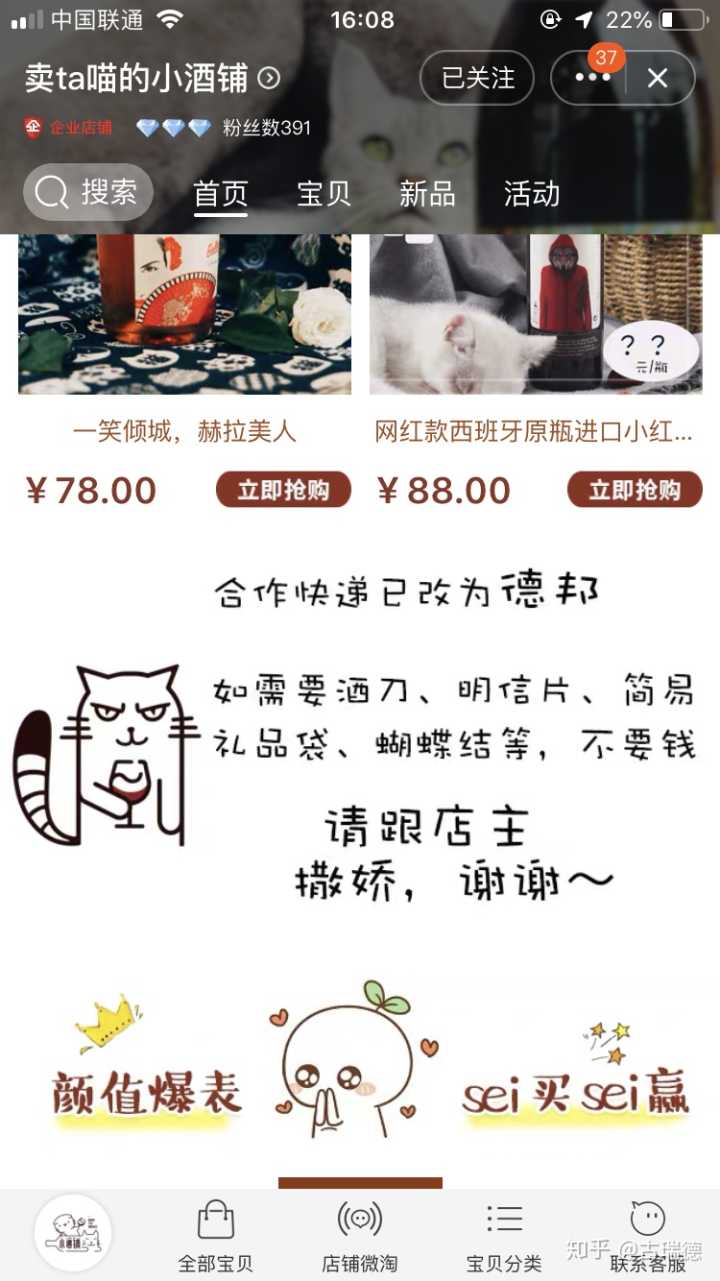Tap 立即抢购 for the ¥78.00 wine
The image size is (720, 1281).
(283, 490)
